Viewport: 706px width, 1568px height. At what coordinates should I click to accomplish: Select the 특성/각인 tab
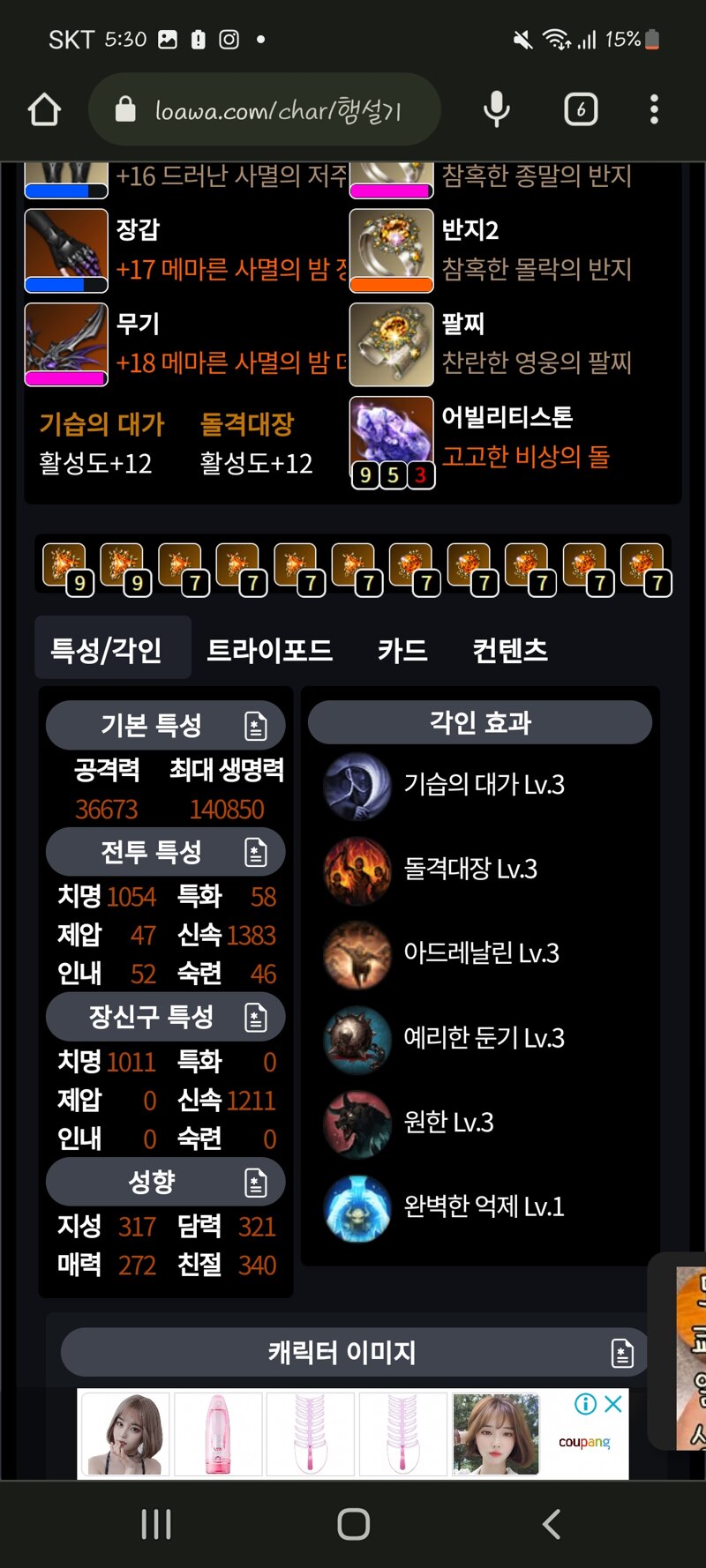pyautogui.click(x=107, y=650)
